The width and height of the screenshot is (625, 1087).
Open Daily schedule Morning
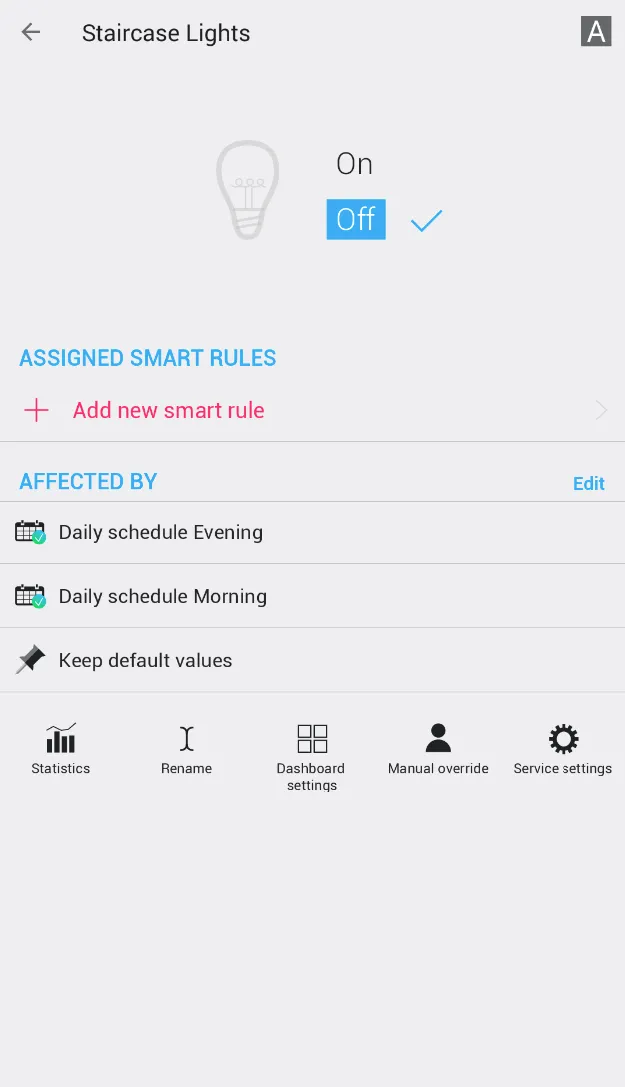point(162,596)
